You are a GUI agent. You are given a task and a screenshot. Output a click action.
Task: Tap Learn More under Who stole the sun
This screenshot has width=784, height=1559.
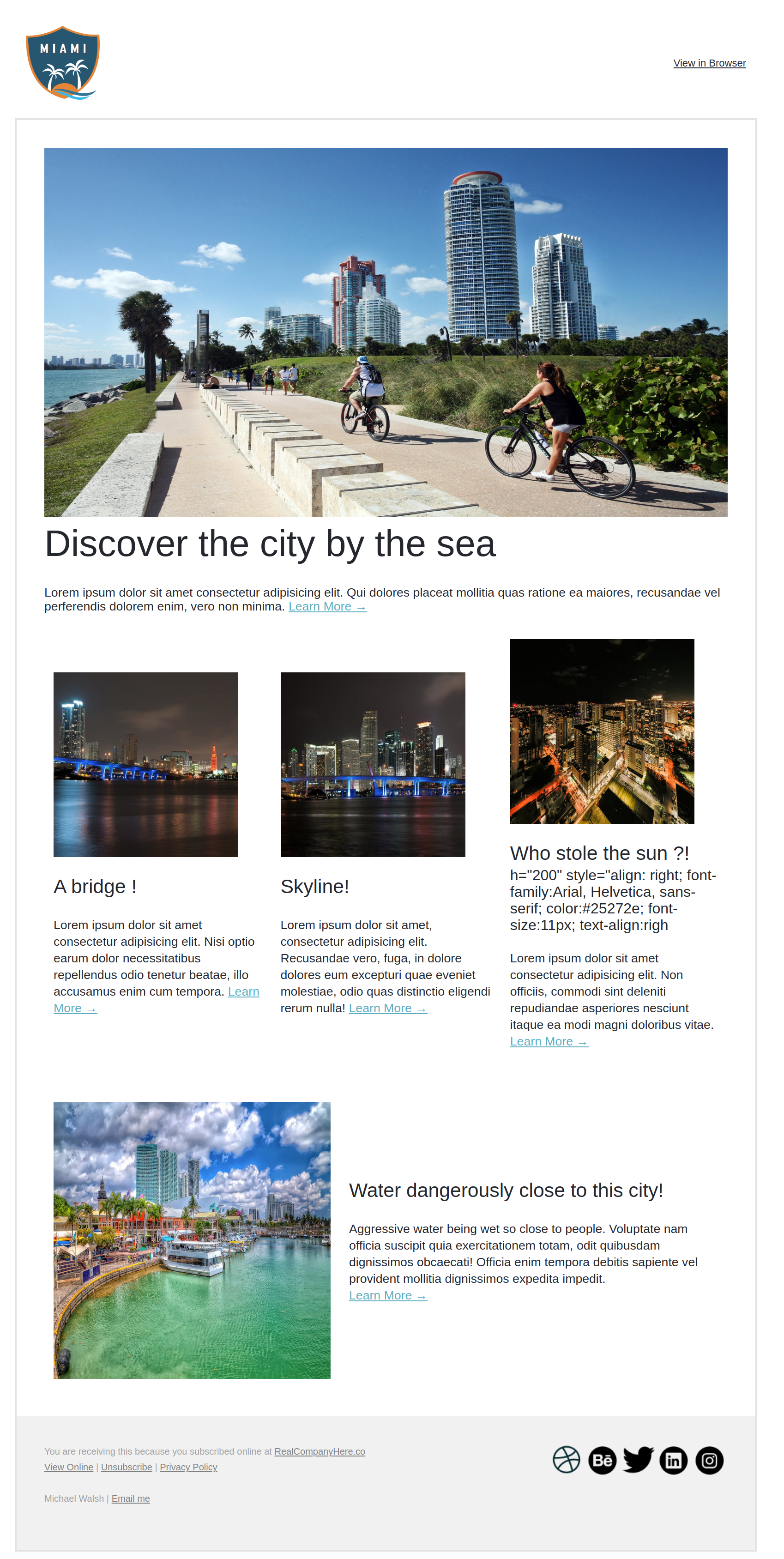549,1041
